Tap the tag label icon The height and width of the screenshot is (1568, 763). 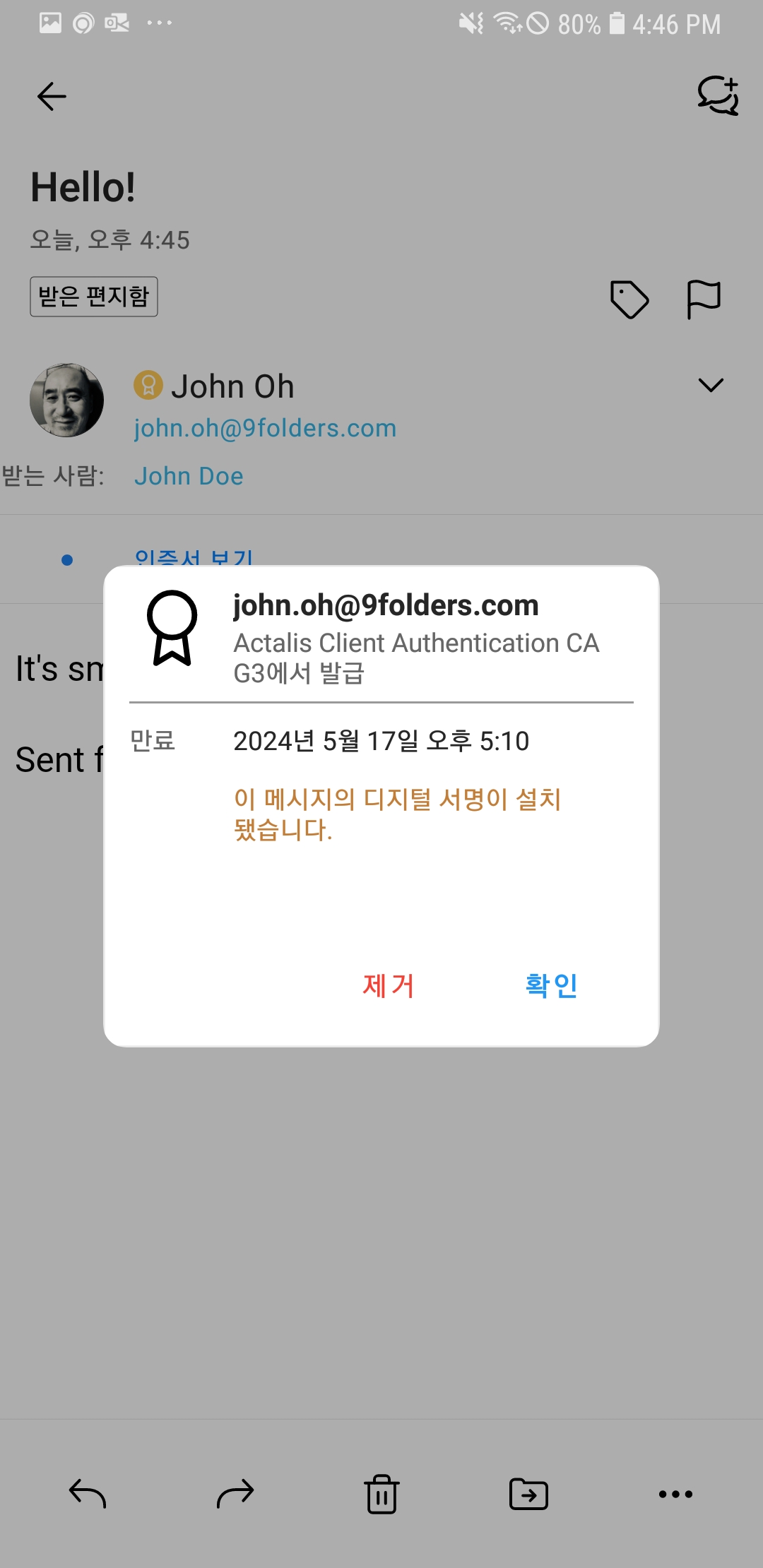tap(629, 299)
